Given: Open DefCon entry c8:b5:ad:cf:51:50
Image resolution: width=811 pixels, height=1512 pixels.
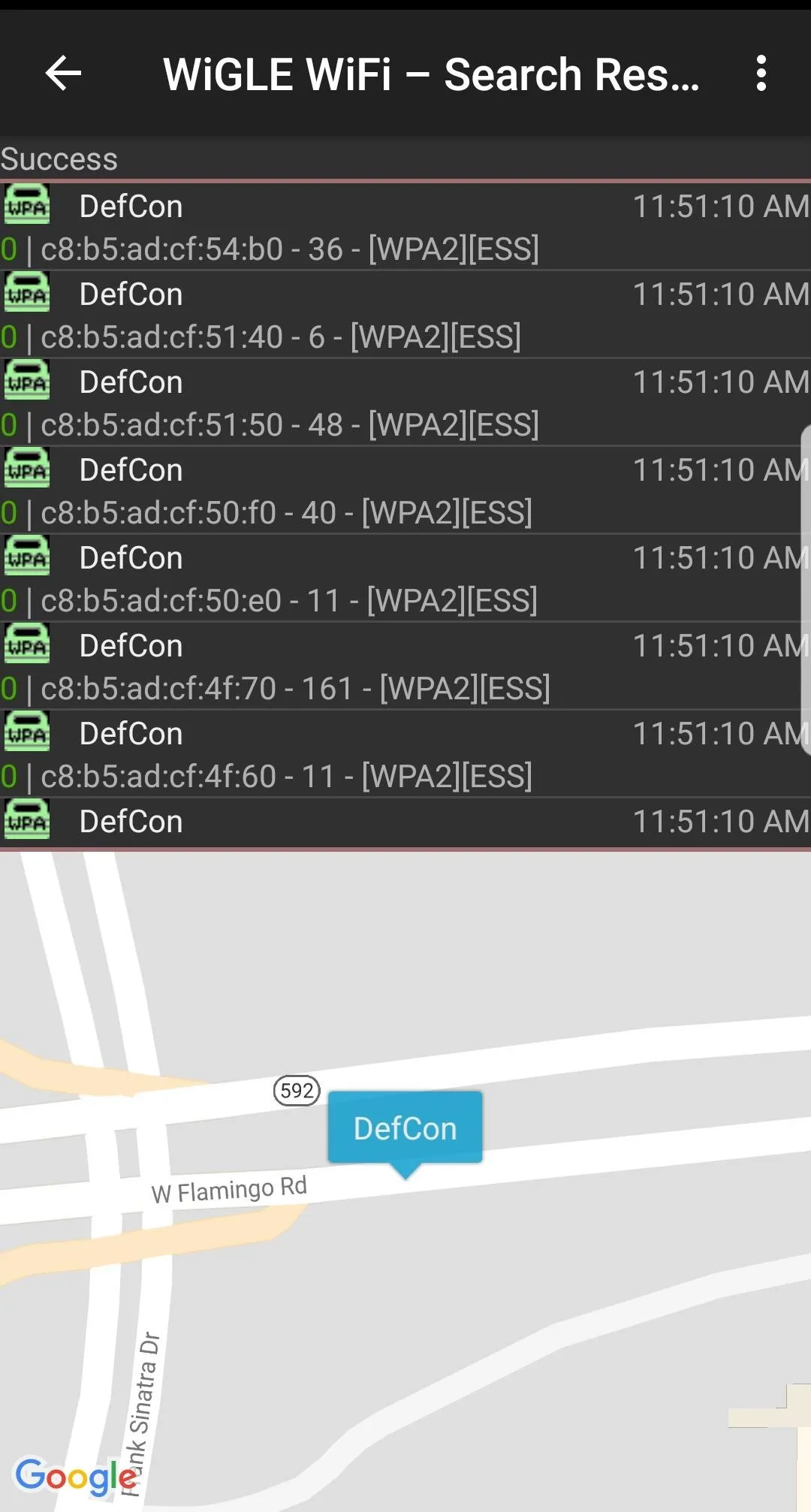Looking at the screenshot, I should [x=405, y=402].
